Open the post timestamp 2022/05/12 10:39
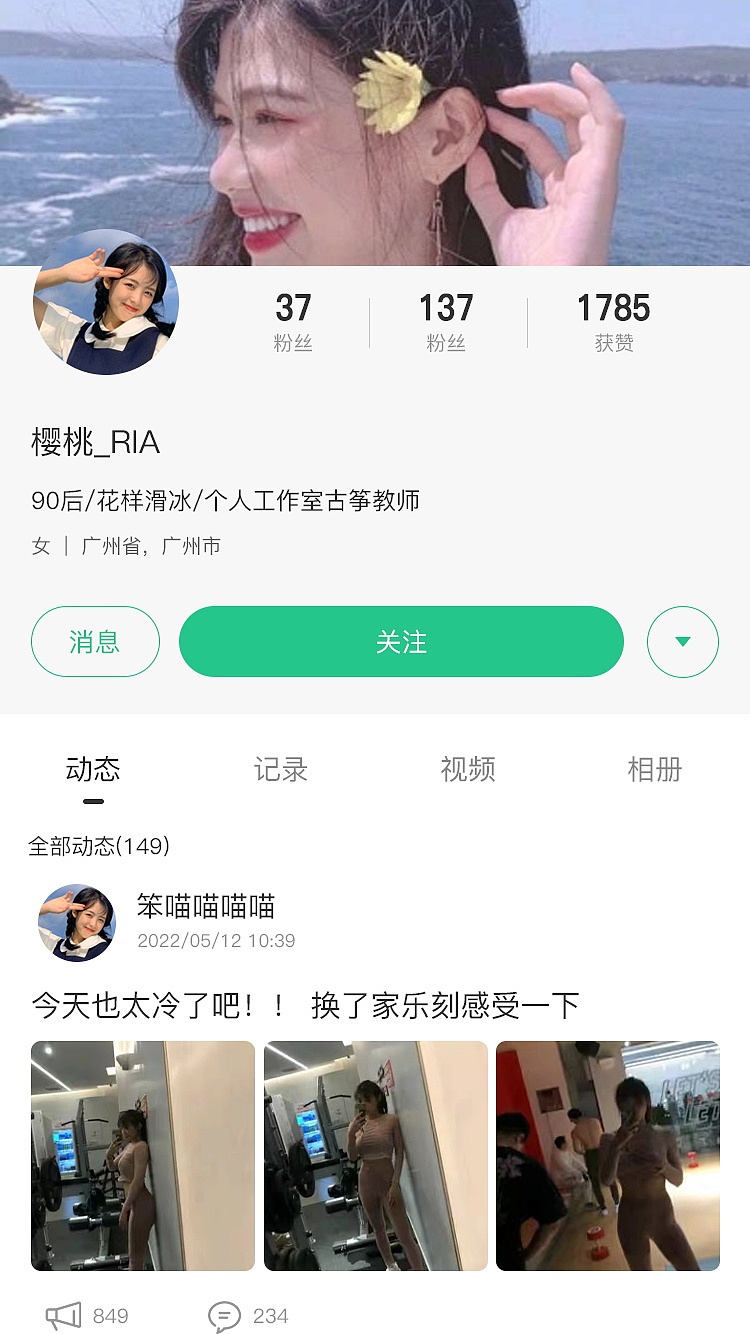The width and height of the screenshot is (750, 1334). (219, 940)
